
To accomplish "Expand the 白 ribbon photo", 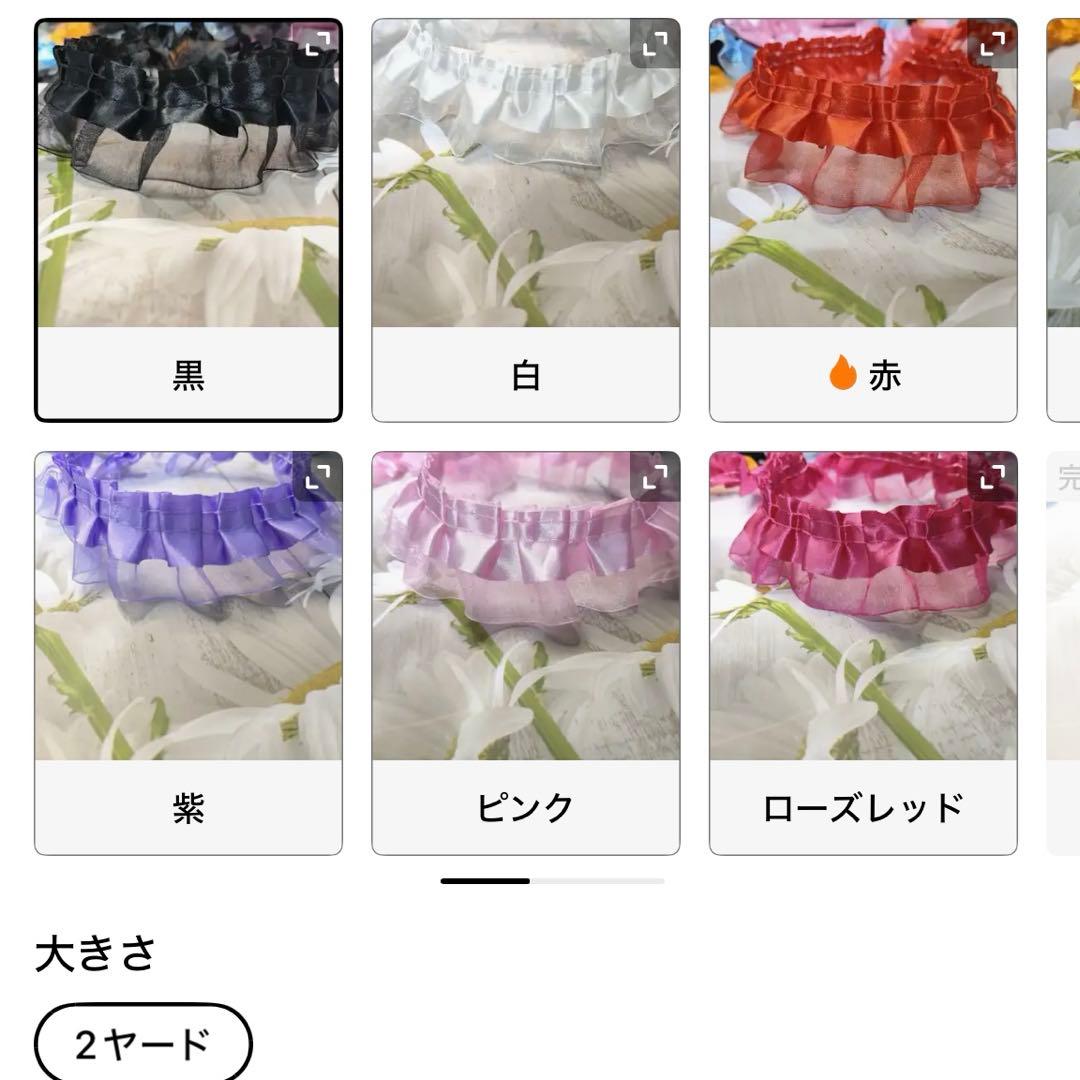I will tap(655, 44).
